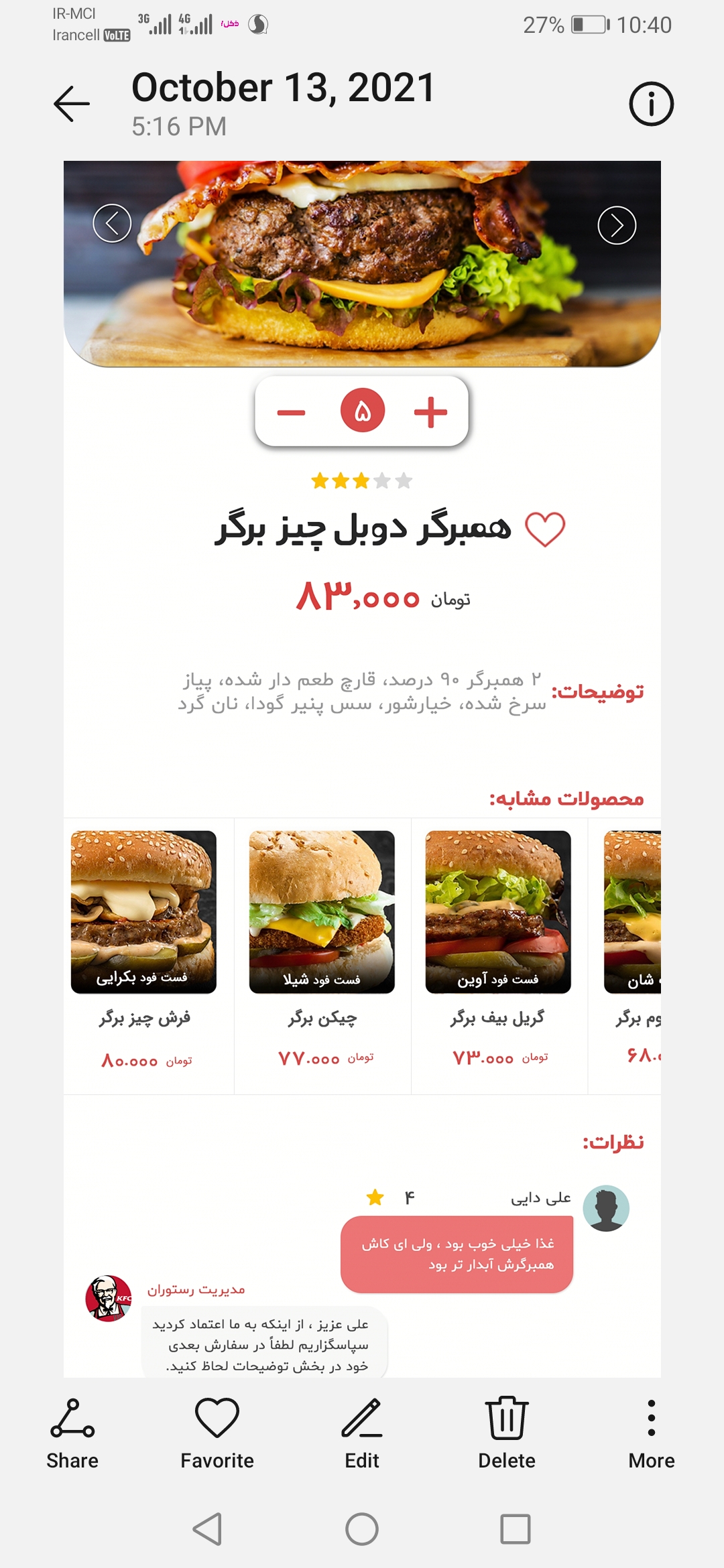This screenshot has width=724, height=1568.
Task: Open the photo details info icon
Action: click(x=651, y=104)
